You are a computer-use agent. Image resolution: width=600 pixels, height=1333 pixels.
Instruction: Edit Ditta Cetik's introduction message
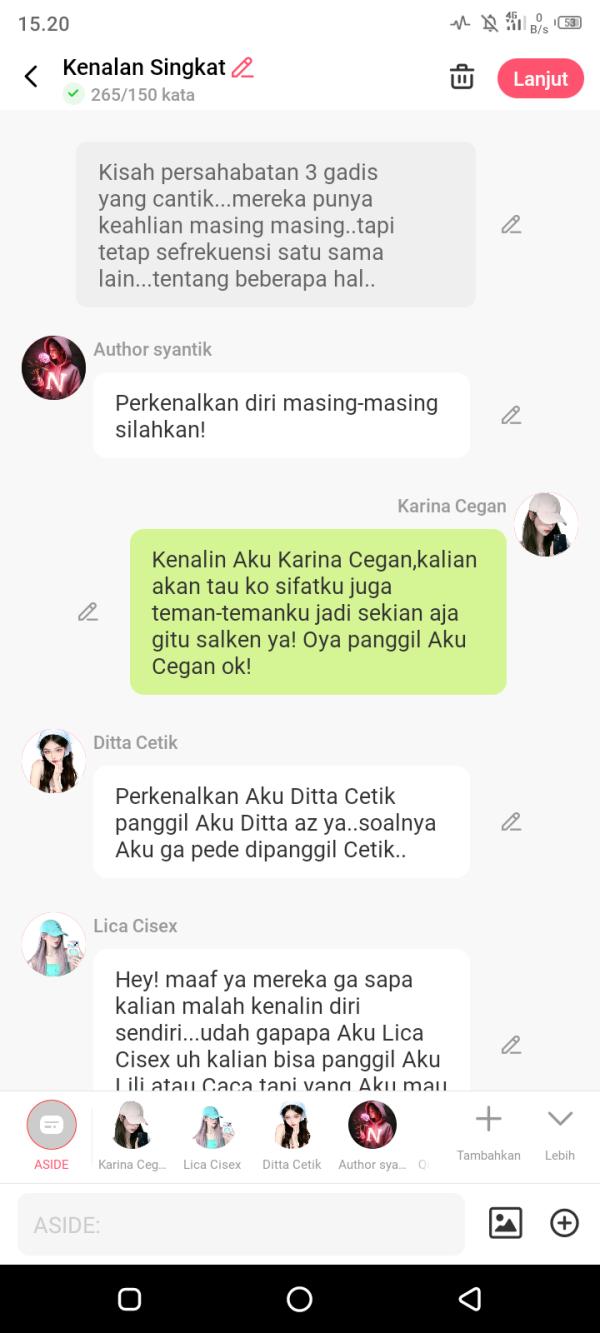coord(511,822)
